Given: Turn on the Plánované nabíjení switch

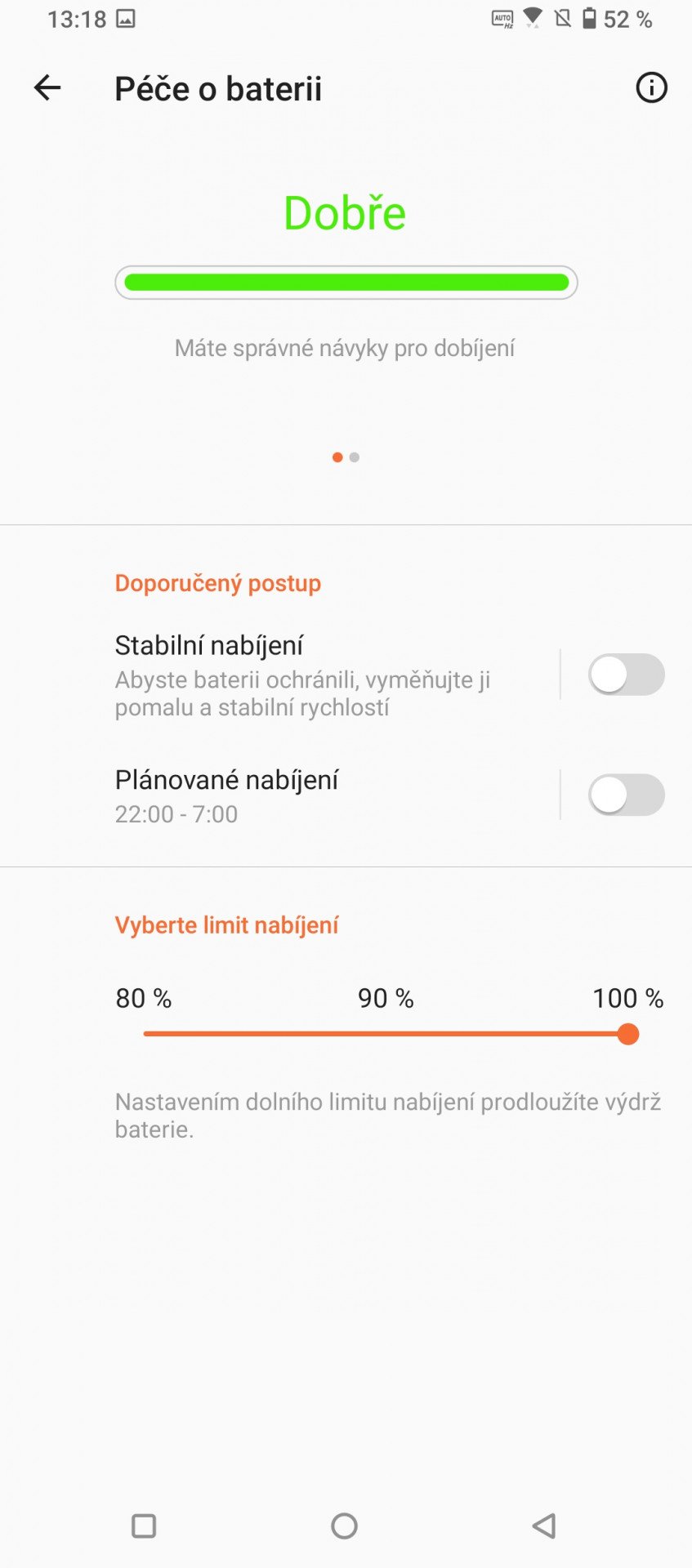Looking at the screenshot, I should [626, 795].
